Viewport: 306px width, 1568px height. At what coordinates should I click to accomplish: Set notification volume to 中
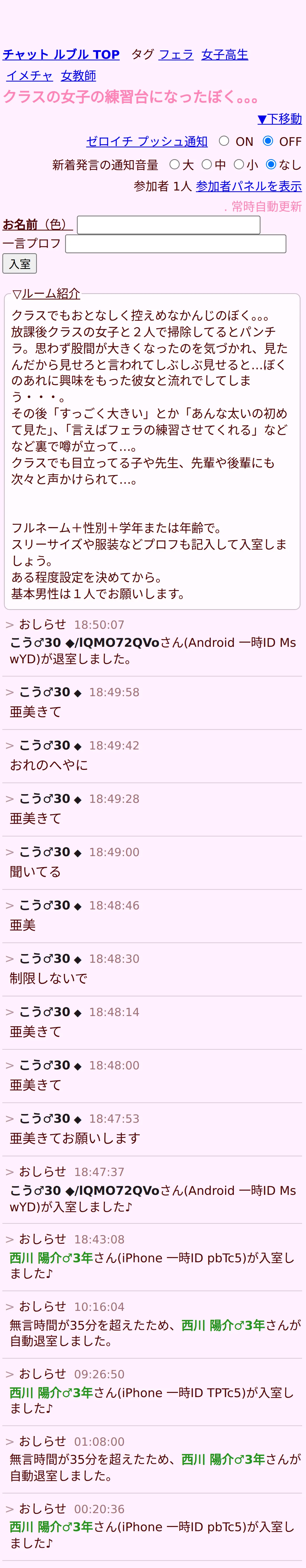(207, 164)
